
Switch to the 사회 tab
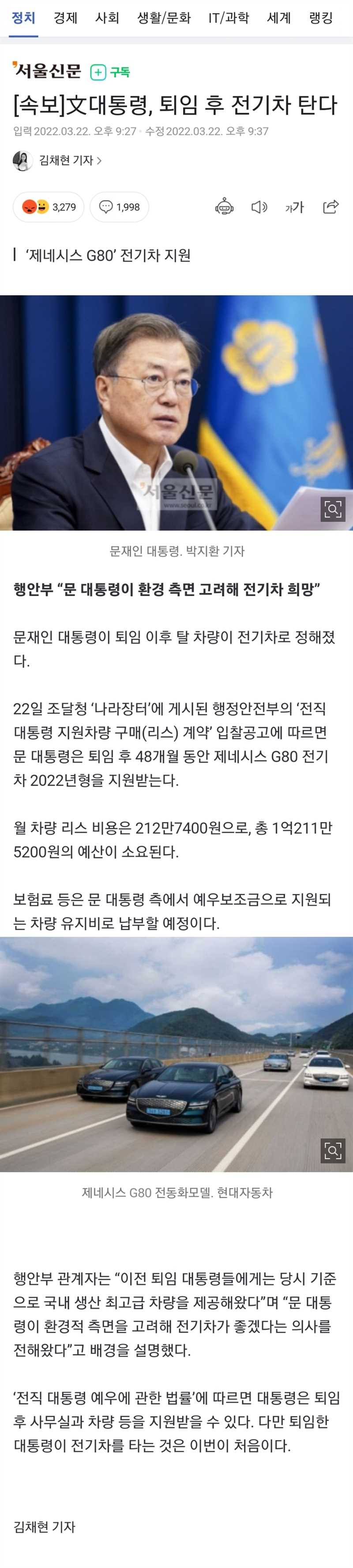(x=107, y=18)
